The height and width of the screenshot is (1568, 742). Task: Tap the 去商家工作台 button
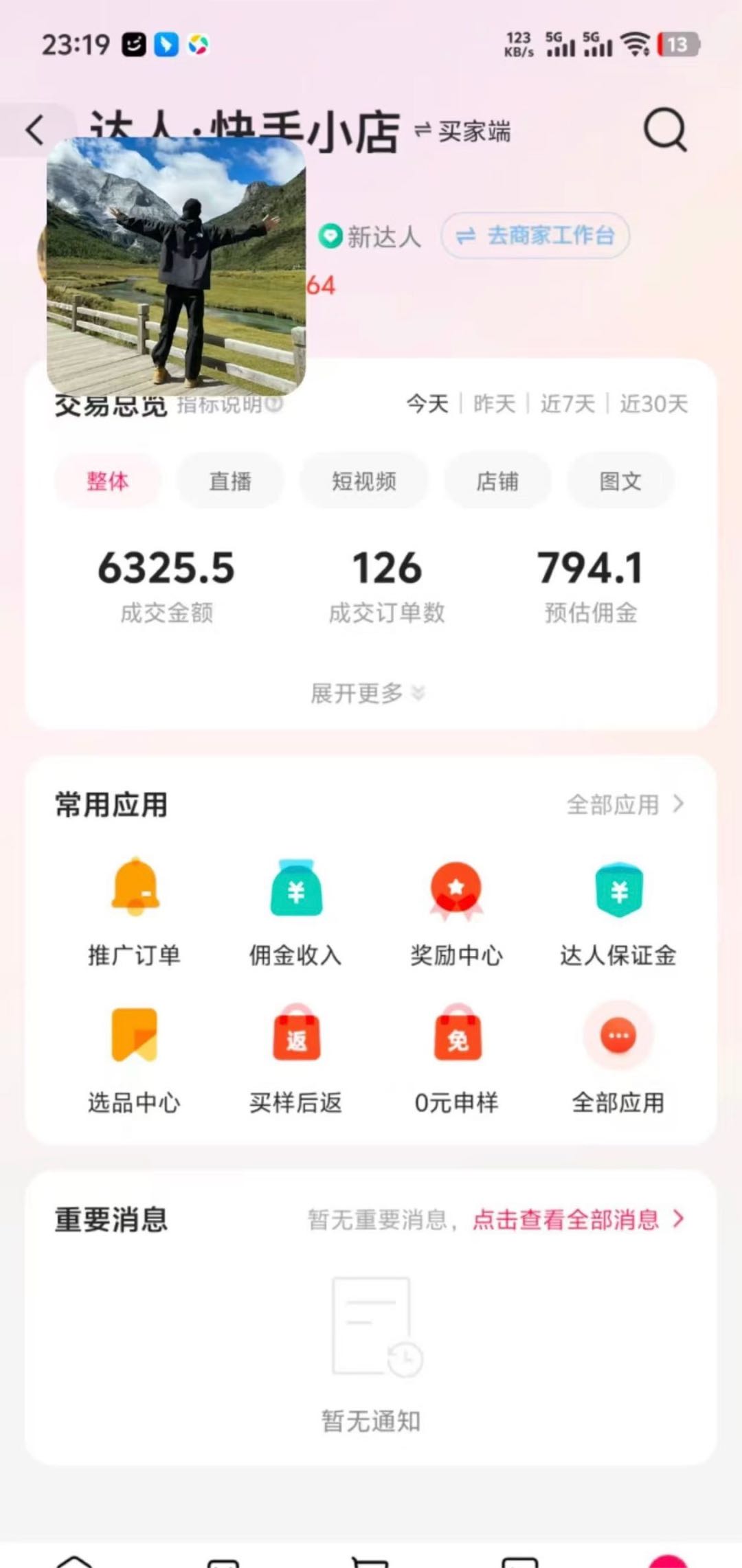535,236
